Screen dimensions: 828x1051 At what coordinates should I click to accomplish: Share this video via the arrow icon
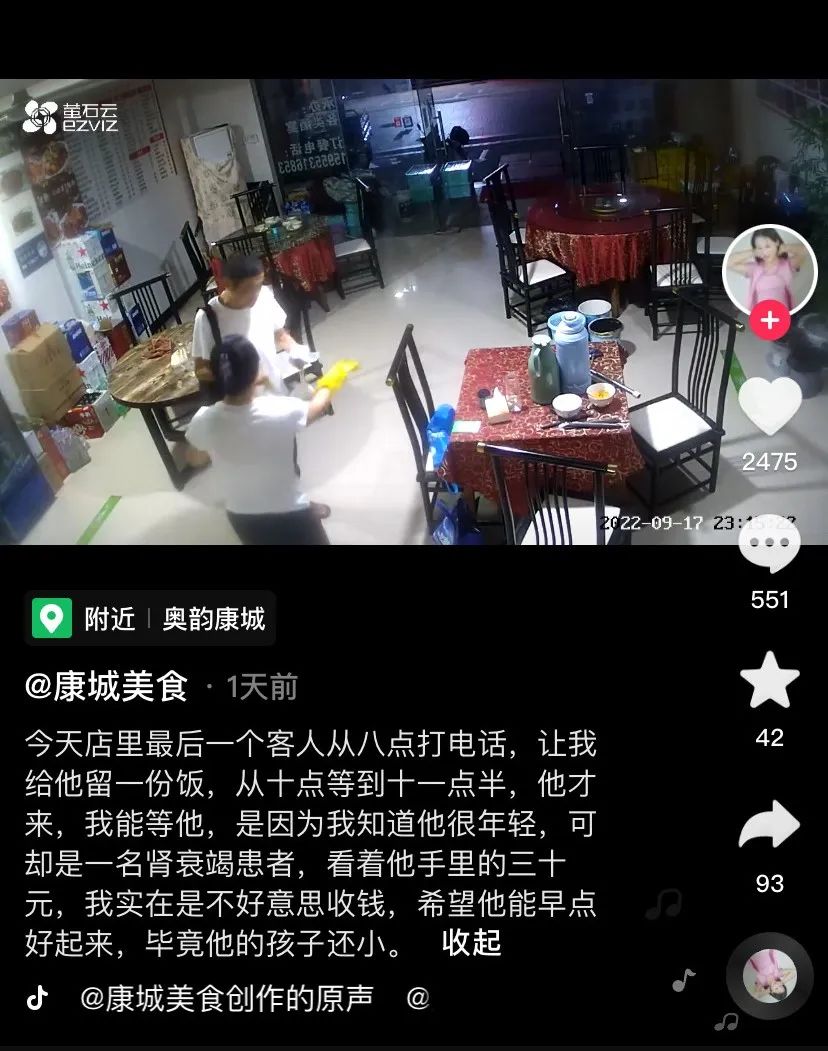tap(769, 826)
